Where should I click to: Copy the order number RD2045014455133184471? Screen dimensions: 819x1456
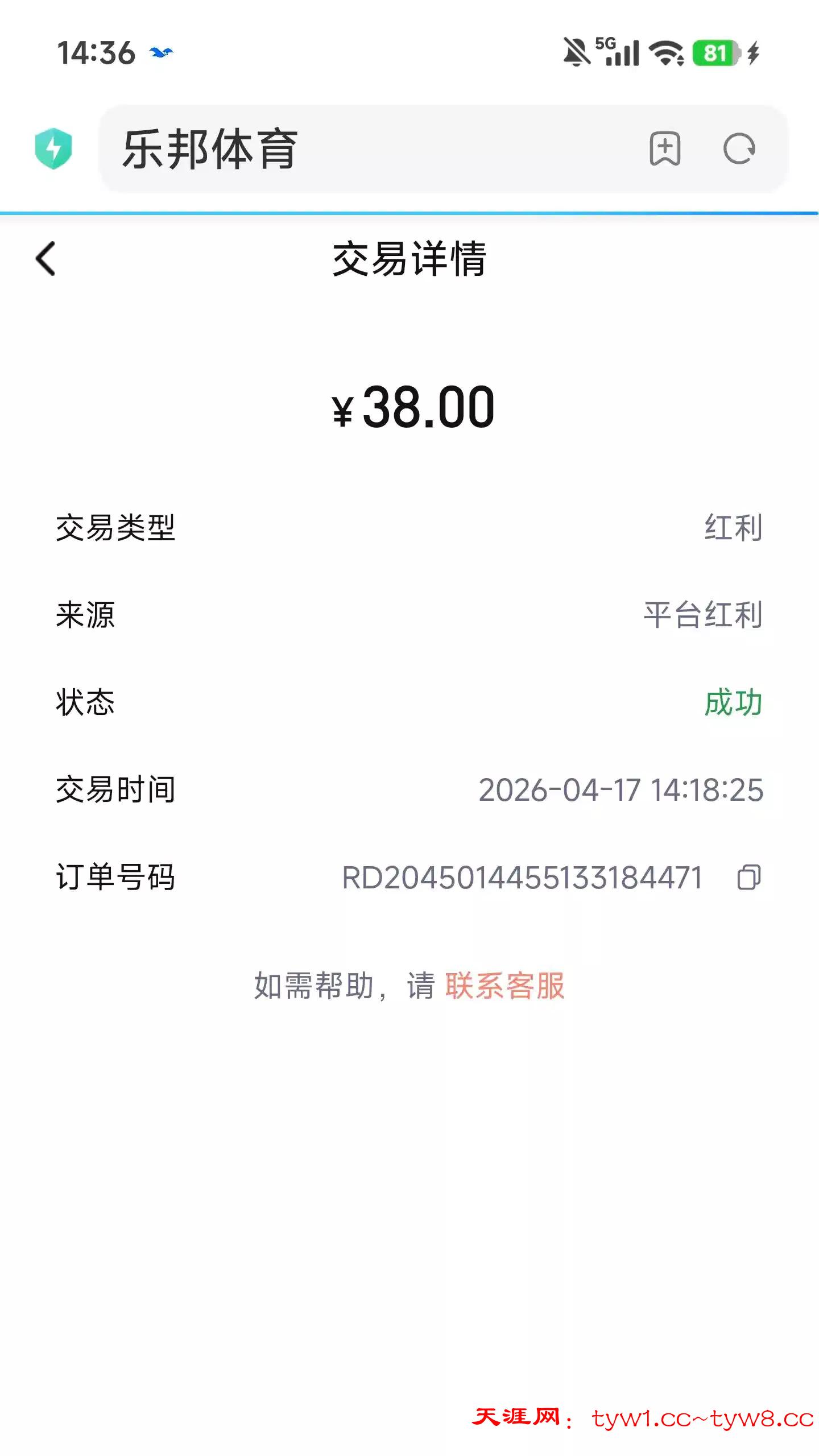point(748,877)
